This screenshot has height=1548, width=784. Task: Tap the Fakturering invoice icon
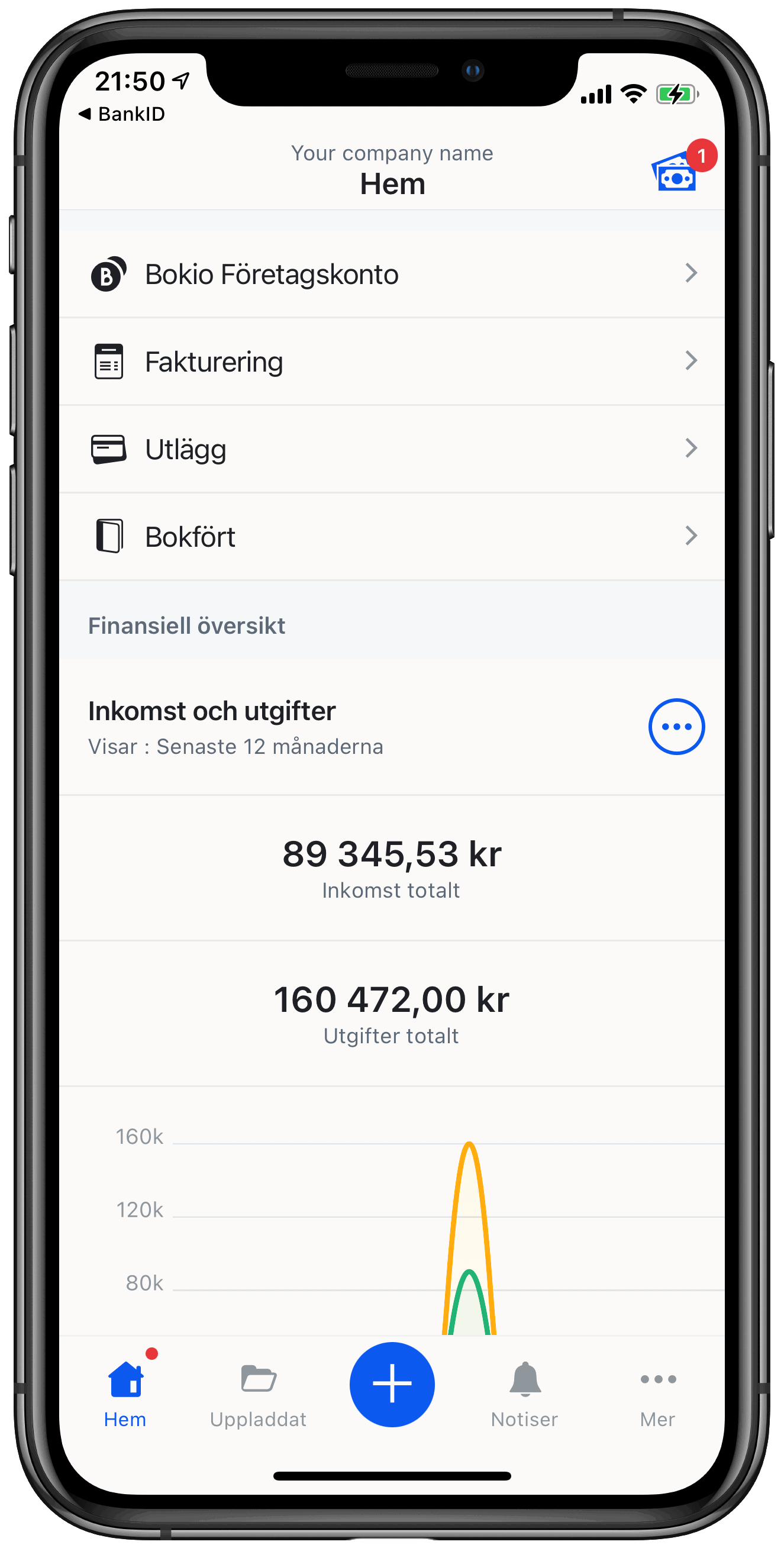[x=109, y=360]
